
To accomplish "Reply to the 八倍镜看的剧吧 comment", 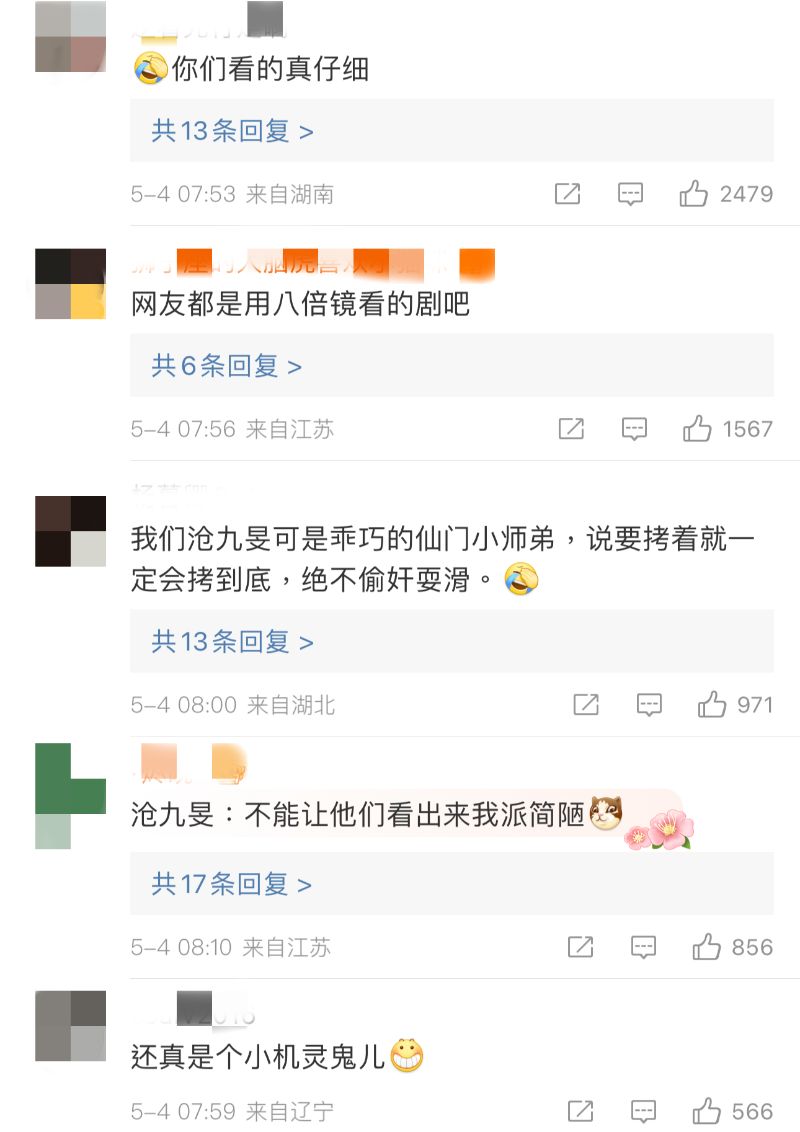I will (634, 429).
